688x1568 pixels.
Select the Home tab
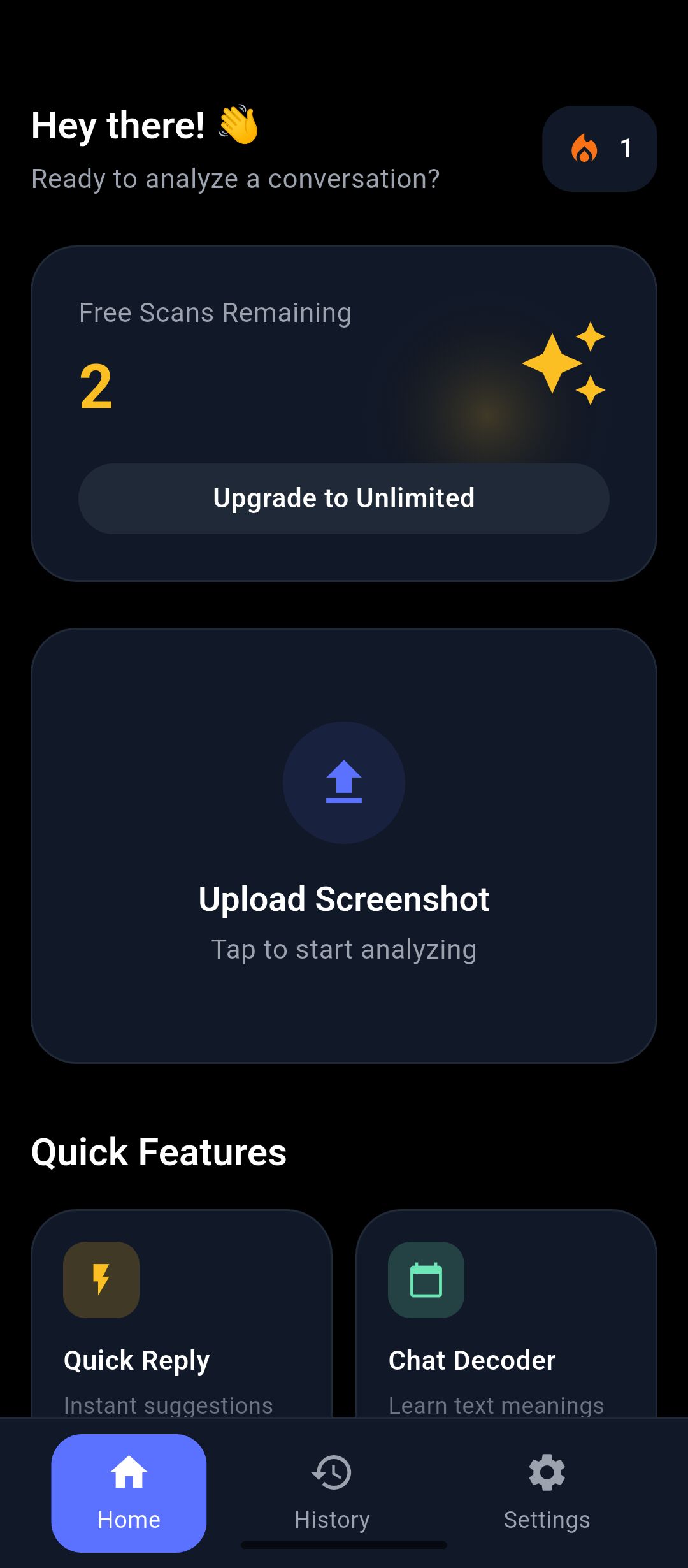129,1493
